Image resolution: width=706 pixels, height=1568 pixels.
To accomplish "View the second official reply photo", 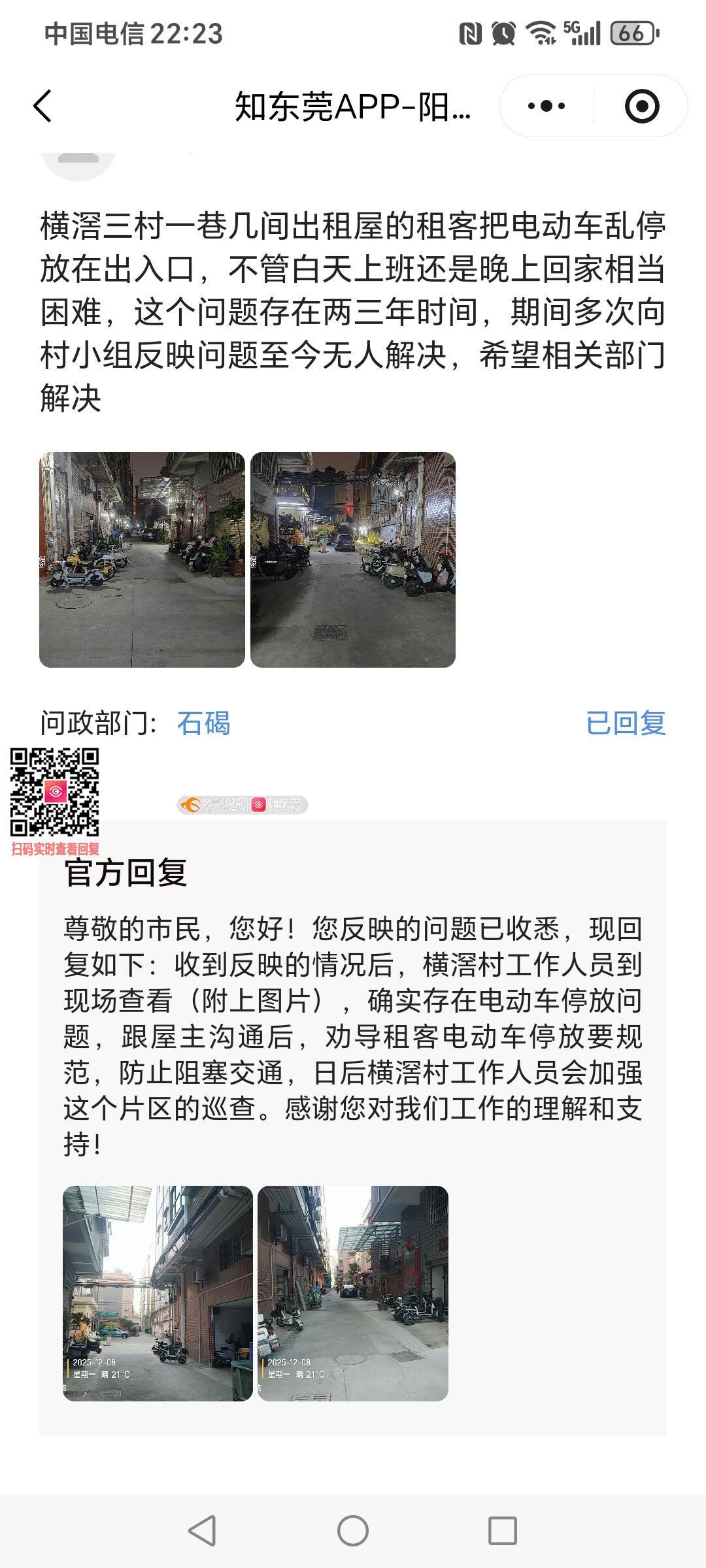I will (x=352, y=1293).
